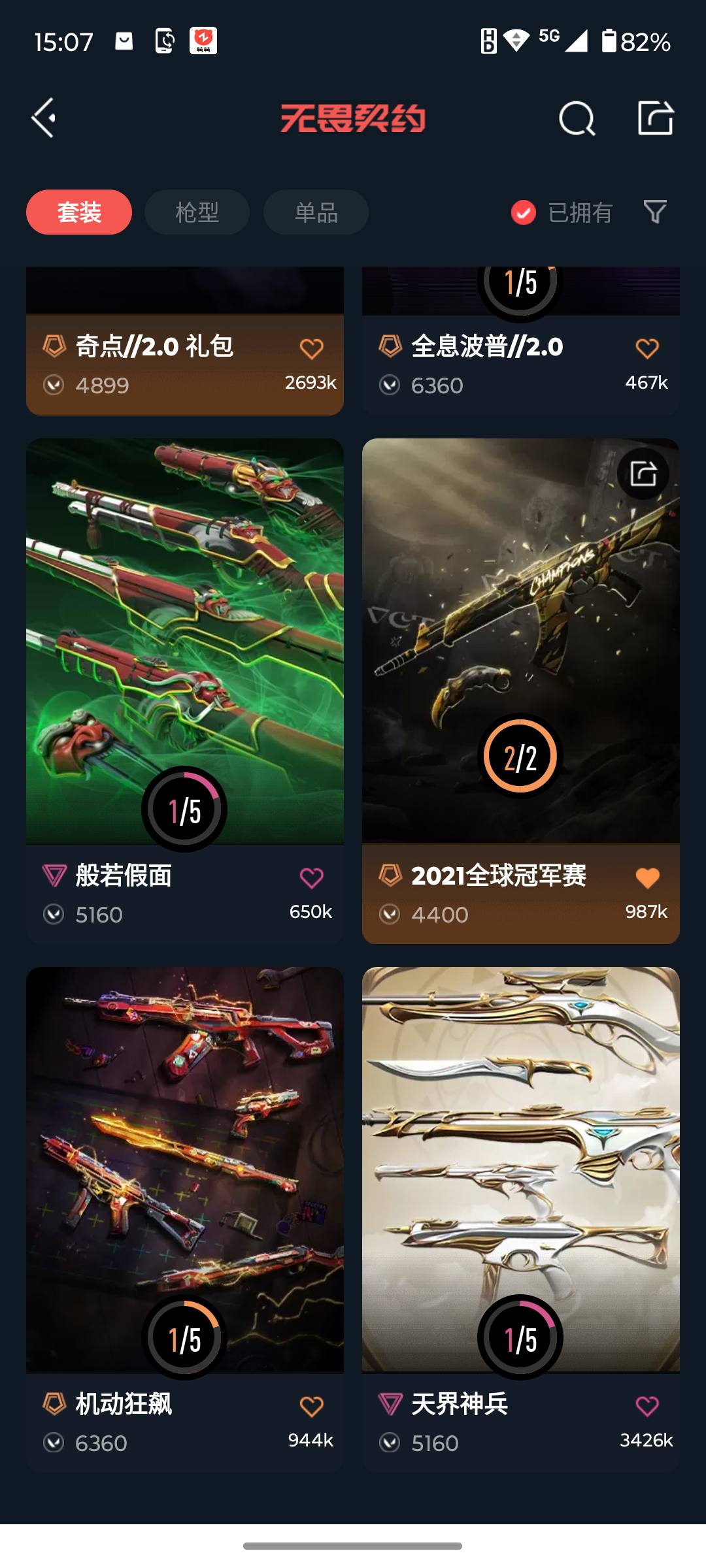Tap the 1/5 progress ring on 般若假面
The image size is (706, 1568).
click(185, 808)
